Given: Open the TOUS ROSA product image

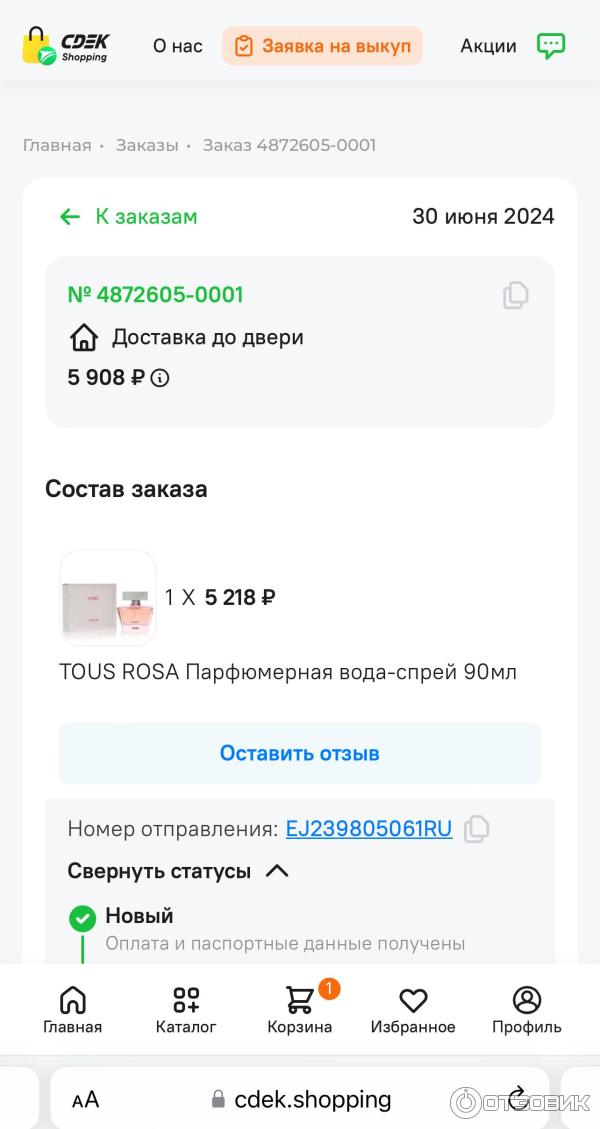Looking at the screenshot, I should coord(108,598).
